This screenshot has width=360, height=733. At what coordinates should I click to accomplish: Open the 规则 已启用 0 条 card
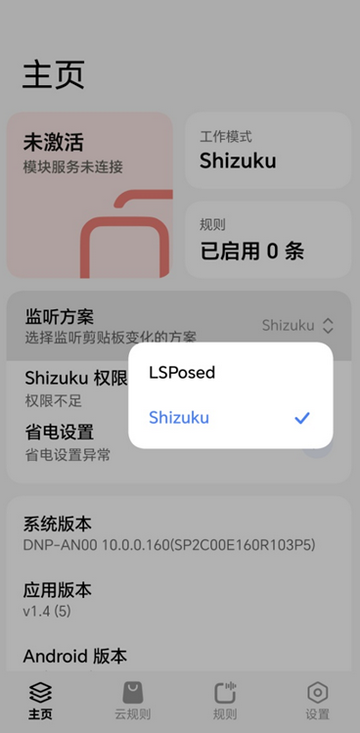pos(268,240)
